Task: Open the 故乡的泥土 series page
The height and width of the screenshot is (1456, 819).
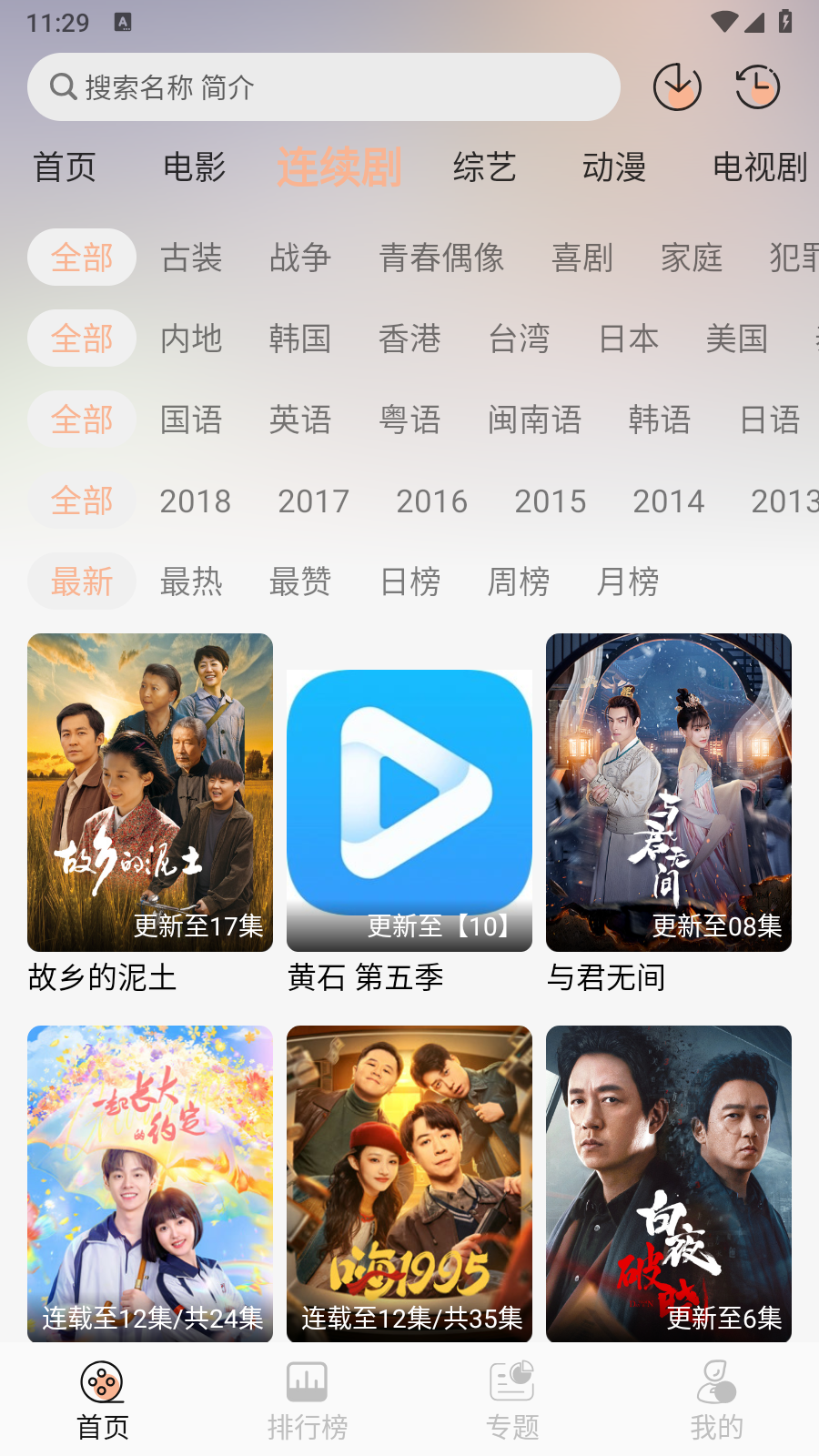Action: click(149, 792)
